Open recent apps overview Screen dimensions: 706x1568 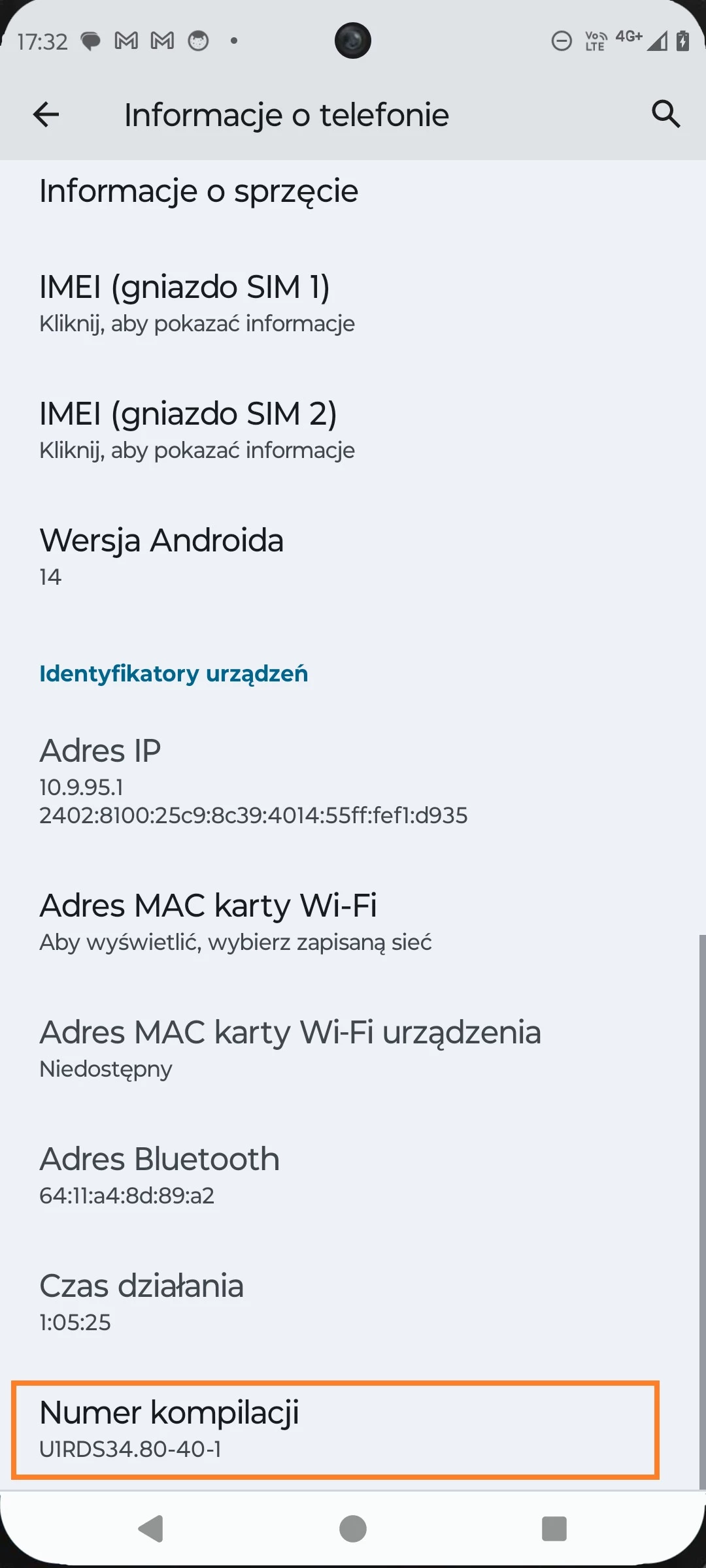(554, 1529)
